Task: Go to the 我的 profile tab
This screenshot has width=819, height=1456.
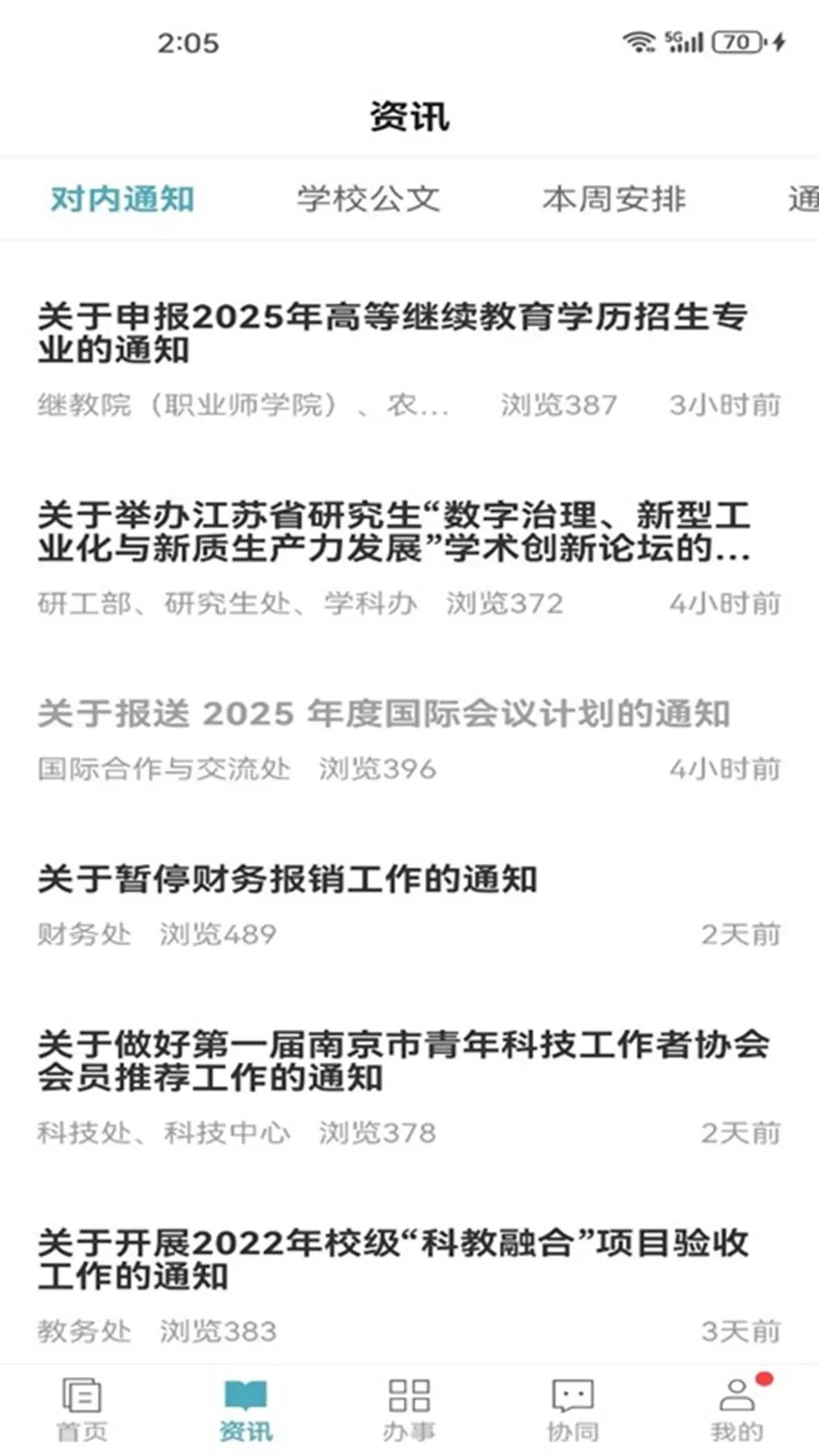Action: point(737,1409)
